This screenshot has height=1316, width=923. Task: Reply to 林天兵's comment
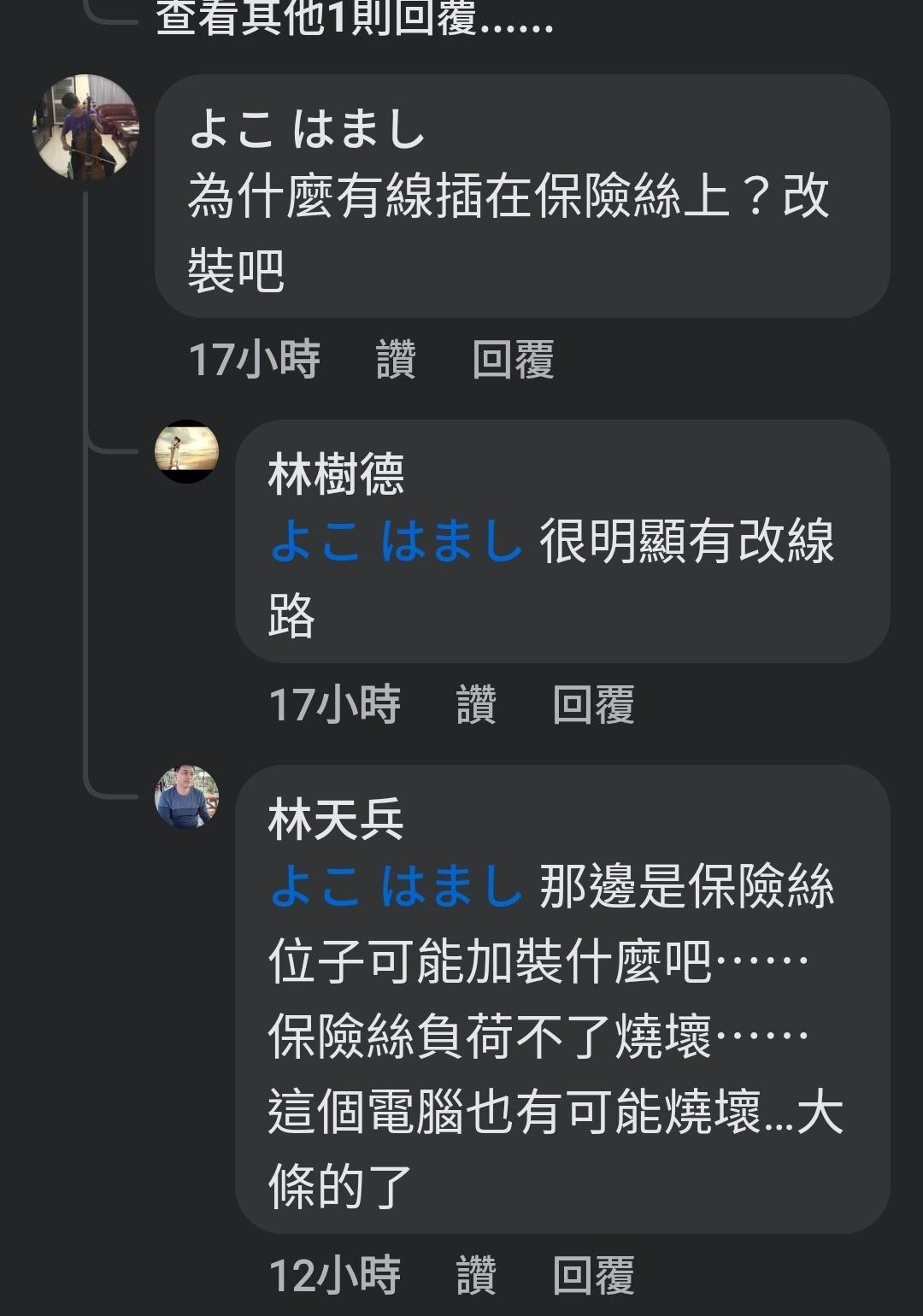(x=593, y=1276)
